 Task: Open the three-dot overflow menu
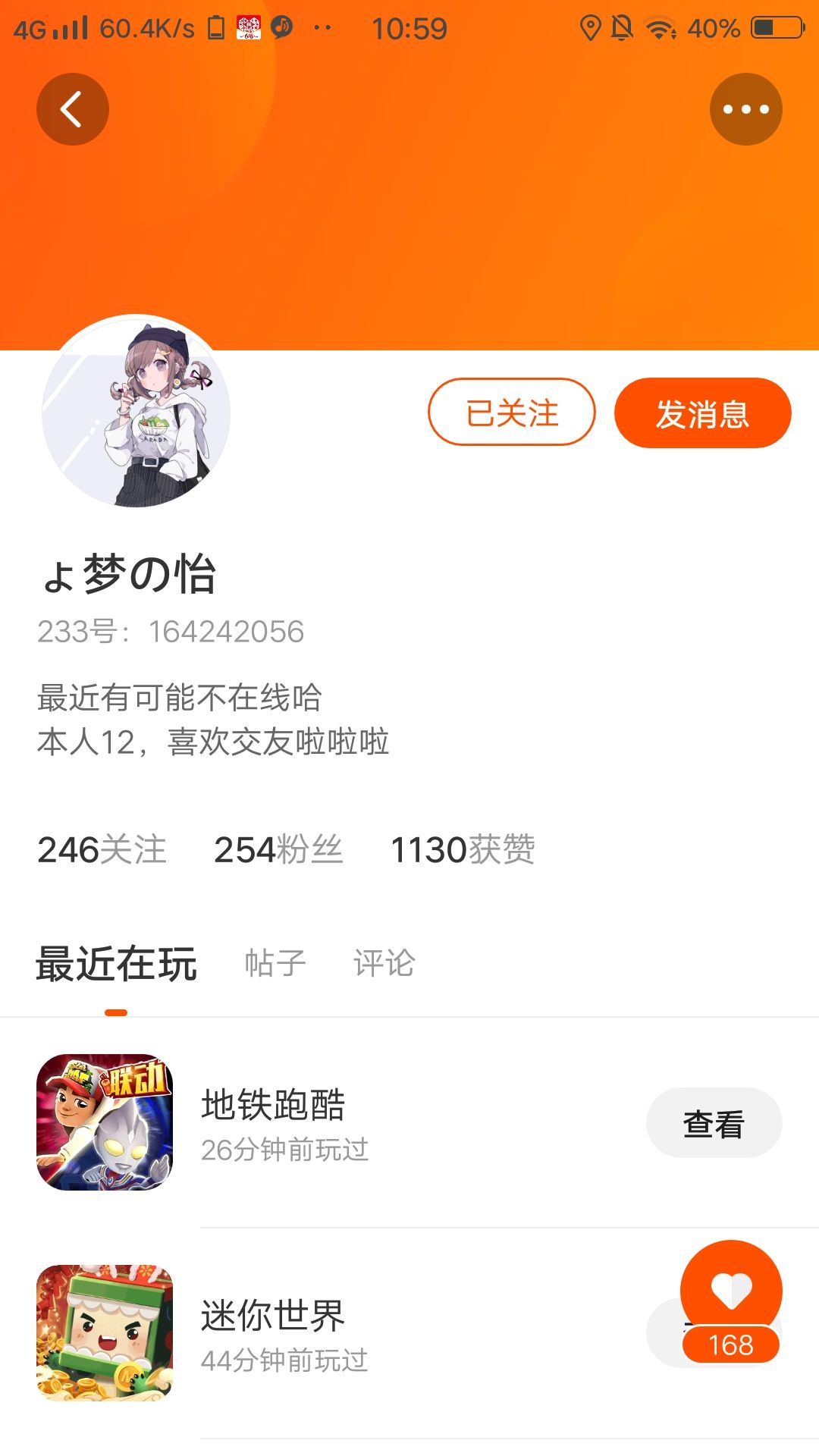[746, 109]
